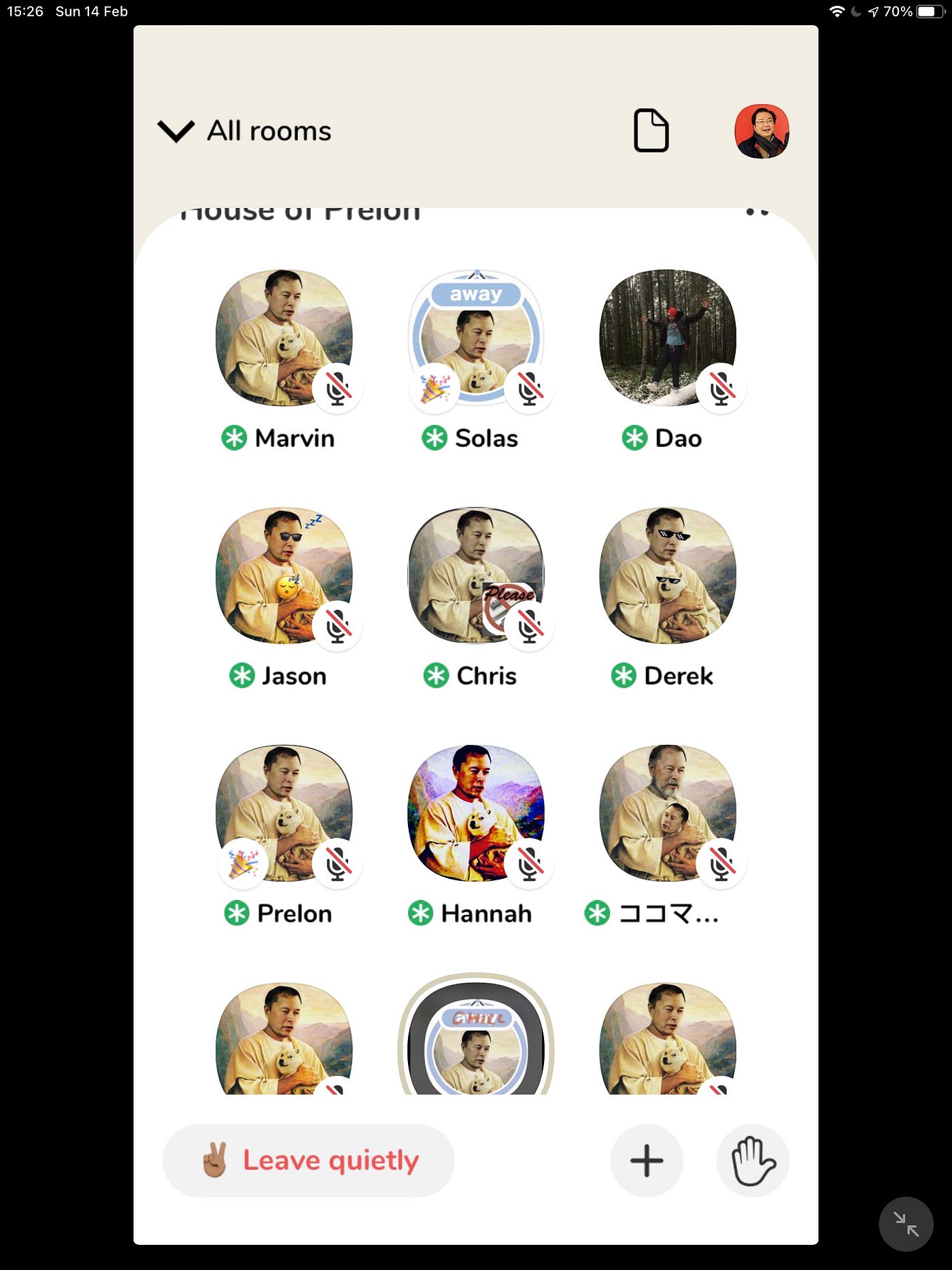Open the ココマ… speaker profile

tap(667, 813)
